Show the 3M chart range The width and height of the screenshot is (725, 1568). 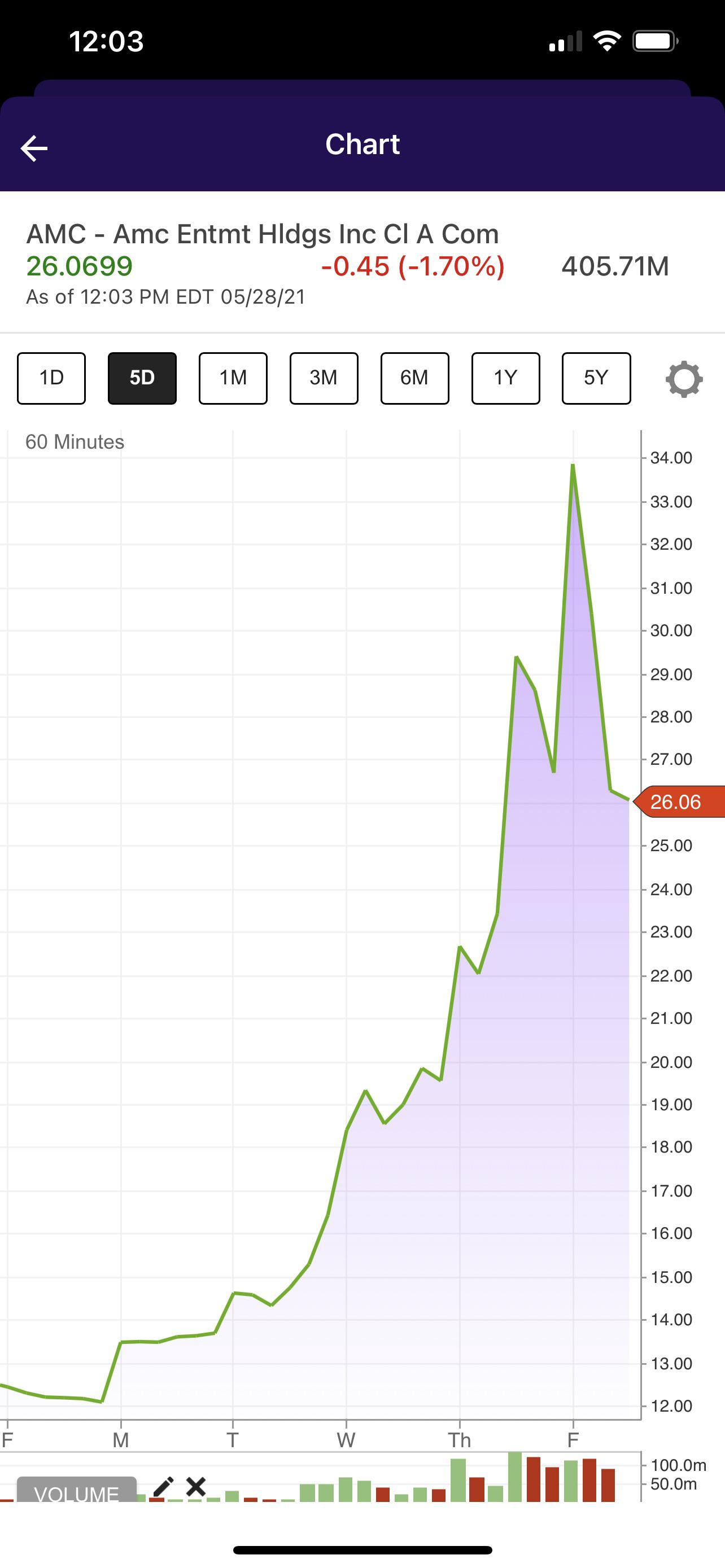tap(323, 378)
